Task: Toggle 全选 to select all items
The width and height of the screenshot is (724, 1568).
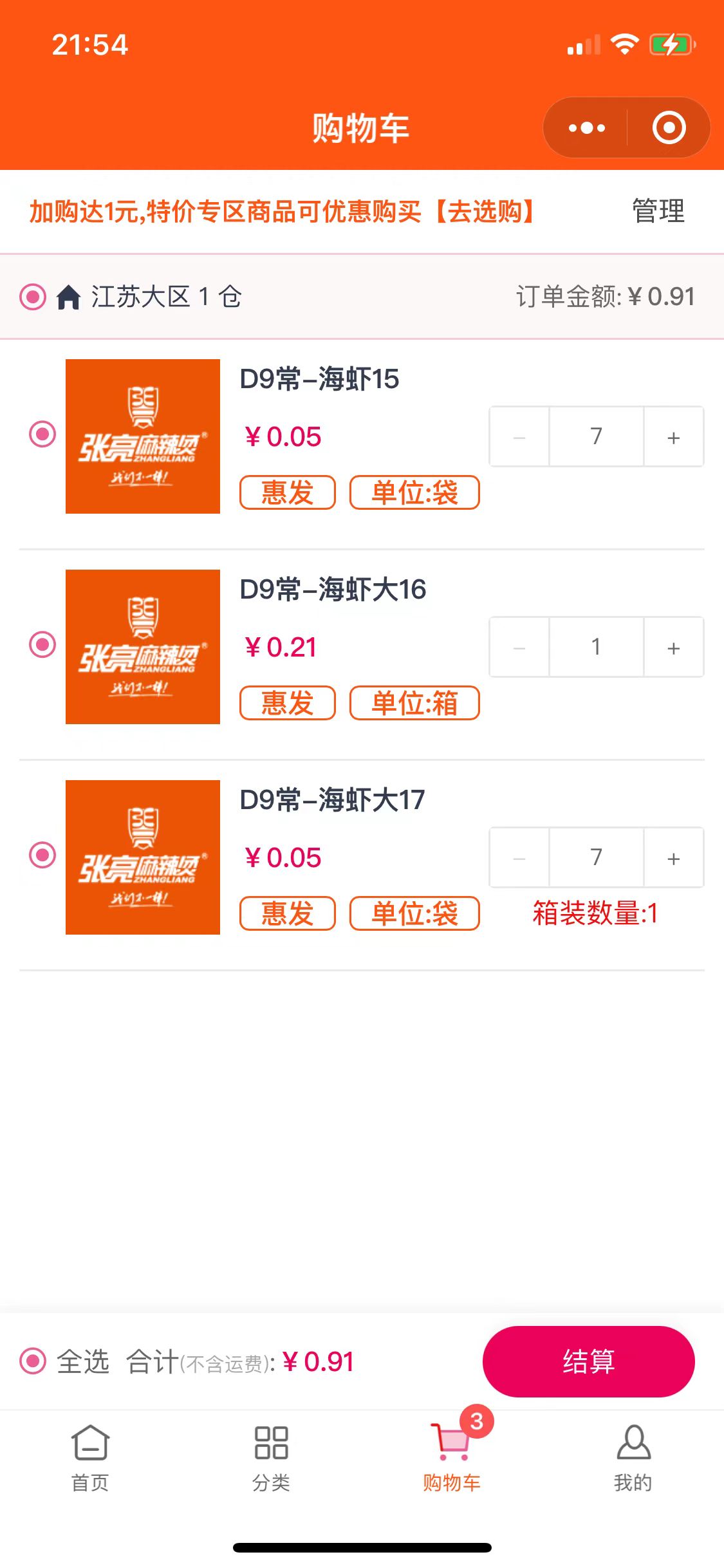Action: [x=33, y=1361]
